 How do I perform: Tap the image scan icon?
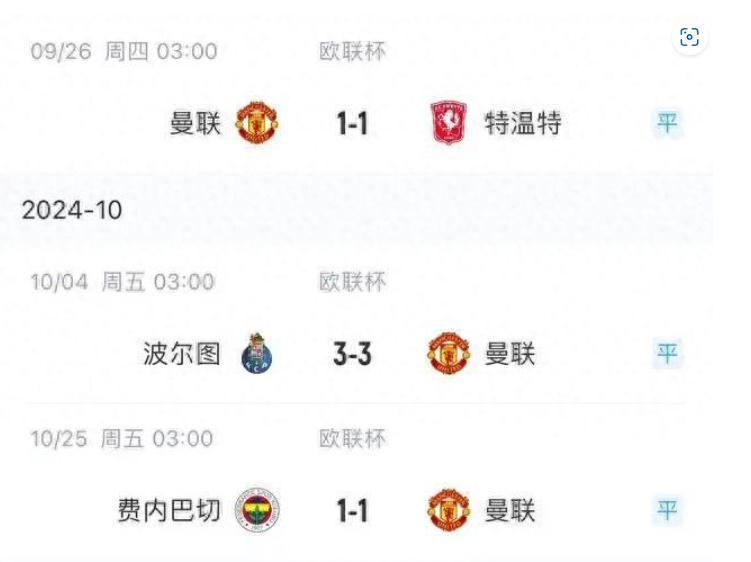pos(689,37)
